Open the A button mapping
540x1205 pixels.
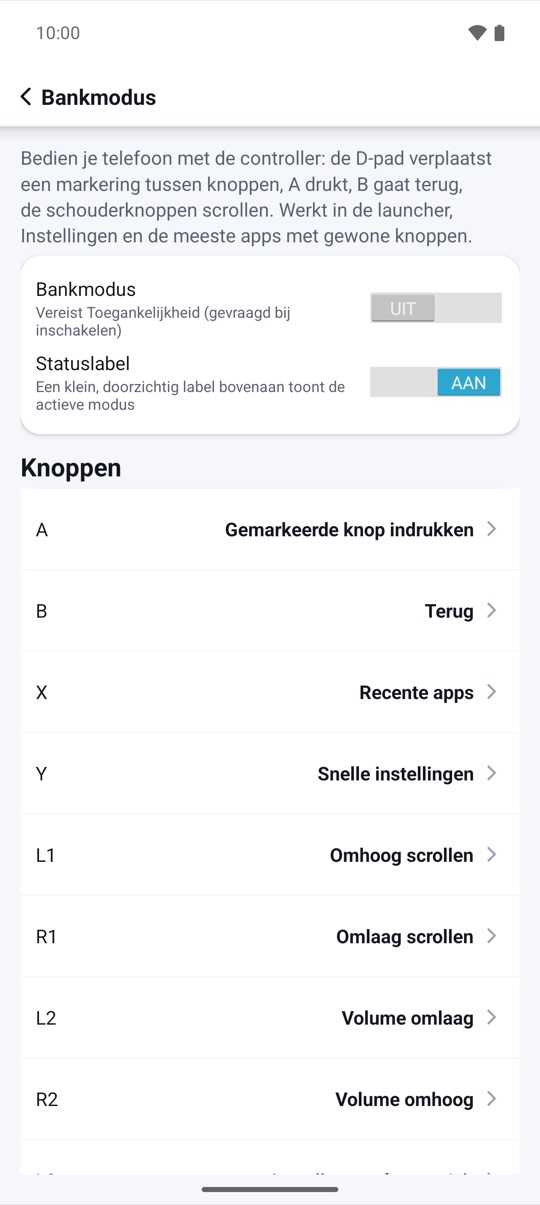270,530
